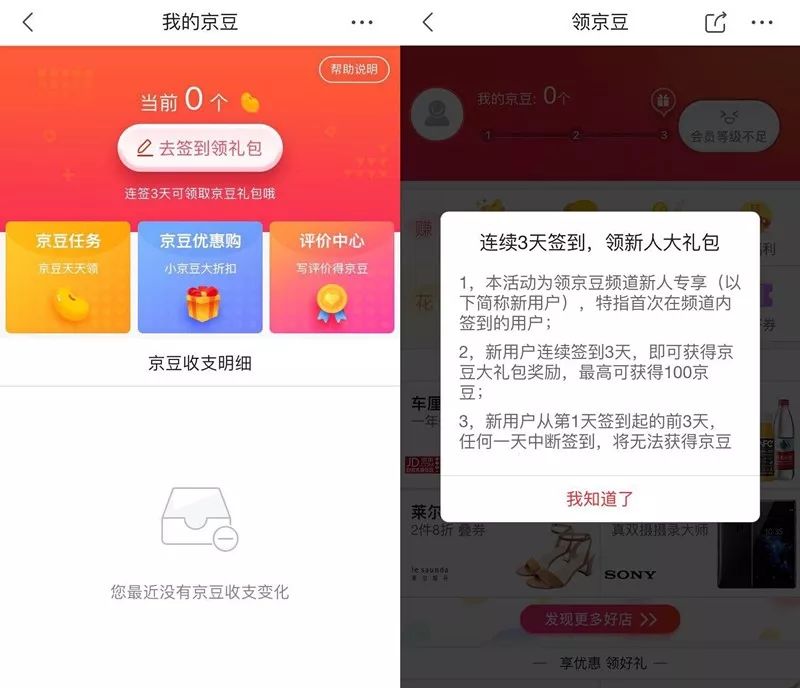Viewport: 800px width, 688px height.
Task: Open the 京豆任务 card
Action: tap(68, 277)
